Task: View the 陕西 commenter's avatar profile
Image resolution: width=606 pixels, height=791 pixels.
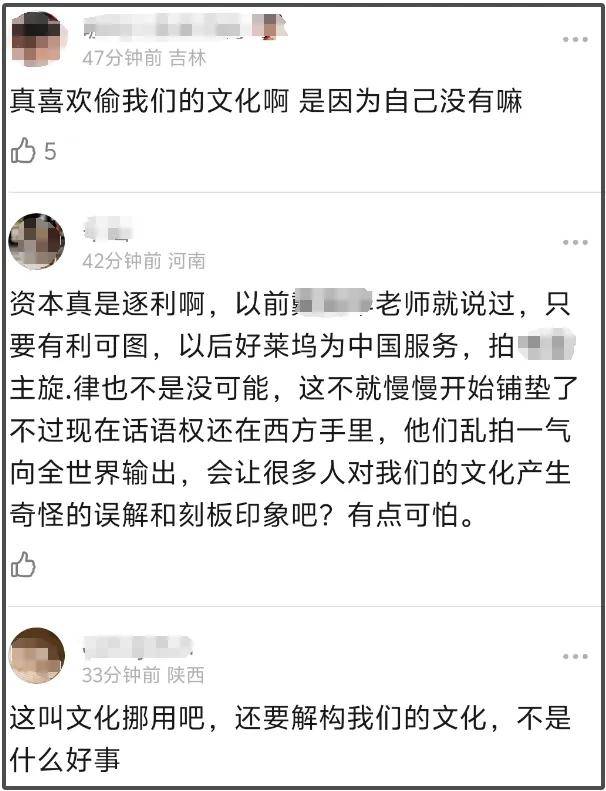Action: (37, 655)
